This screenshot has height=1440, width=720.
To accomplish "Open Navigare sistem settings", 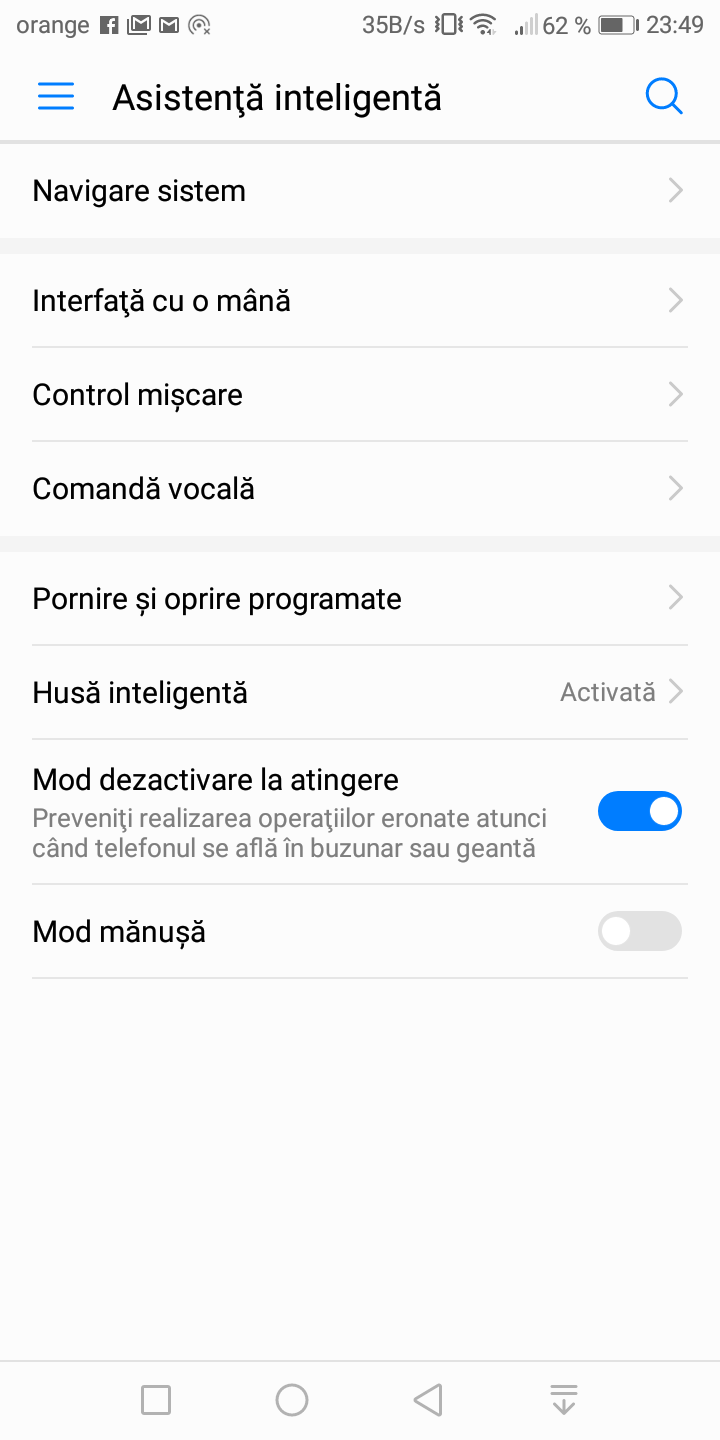I will click(360, 191).
